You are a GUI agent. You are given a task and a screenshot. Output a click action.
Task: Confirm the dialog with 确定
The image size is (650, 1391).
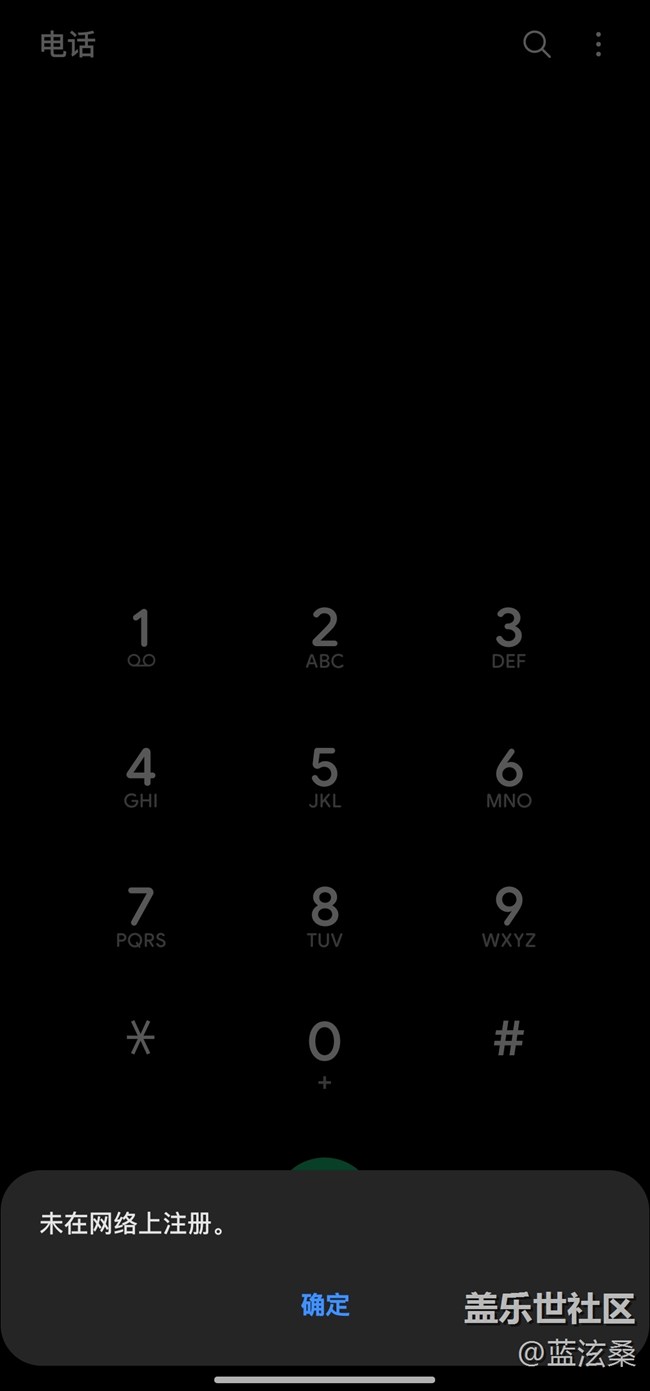click(x=325, y=1304)
